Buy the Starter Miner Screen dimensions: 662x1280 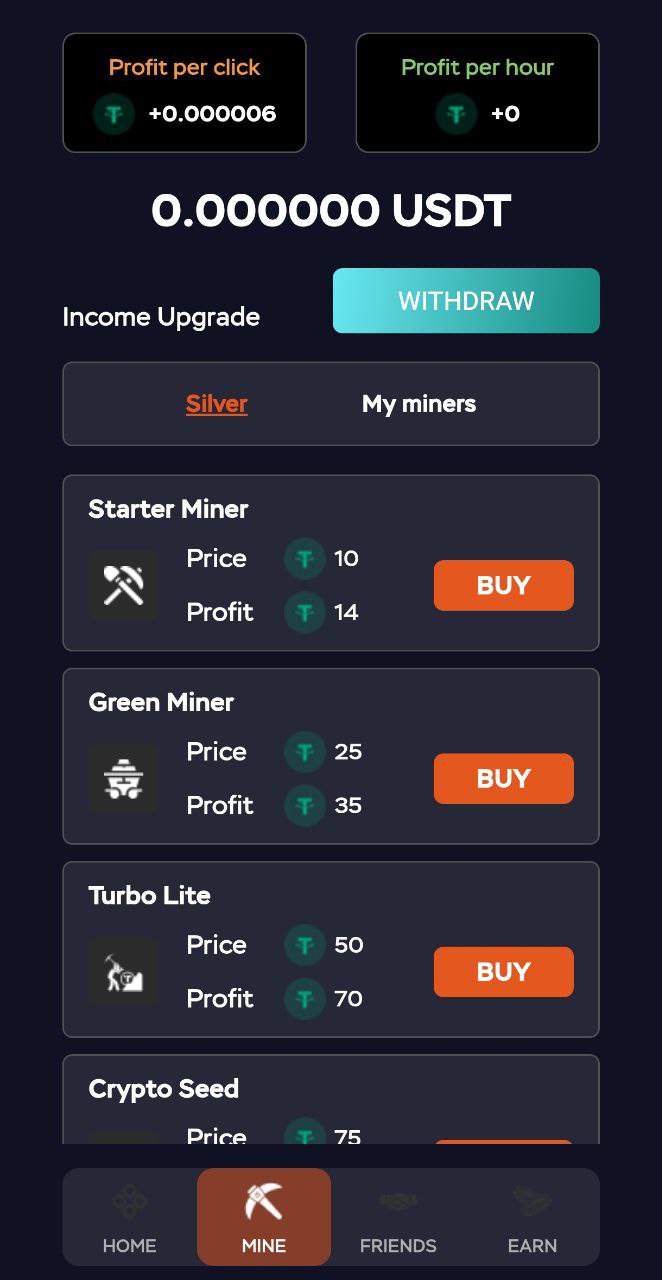pyautogui.click(x=503, y=585)
